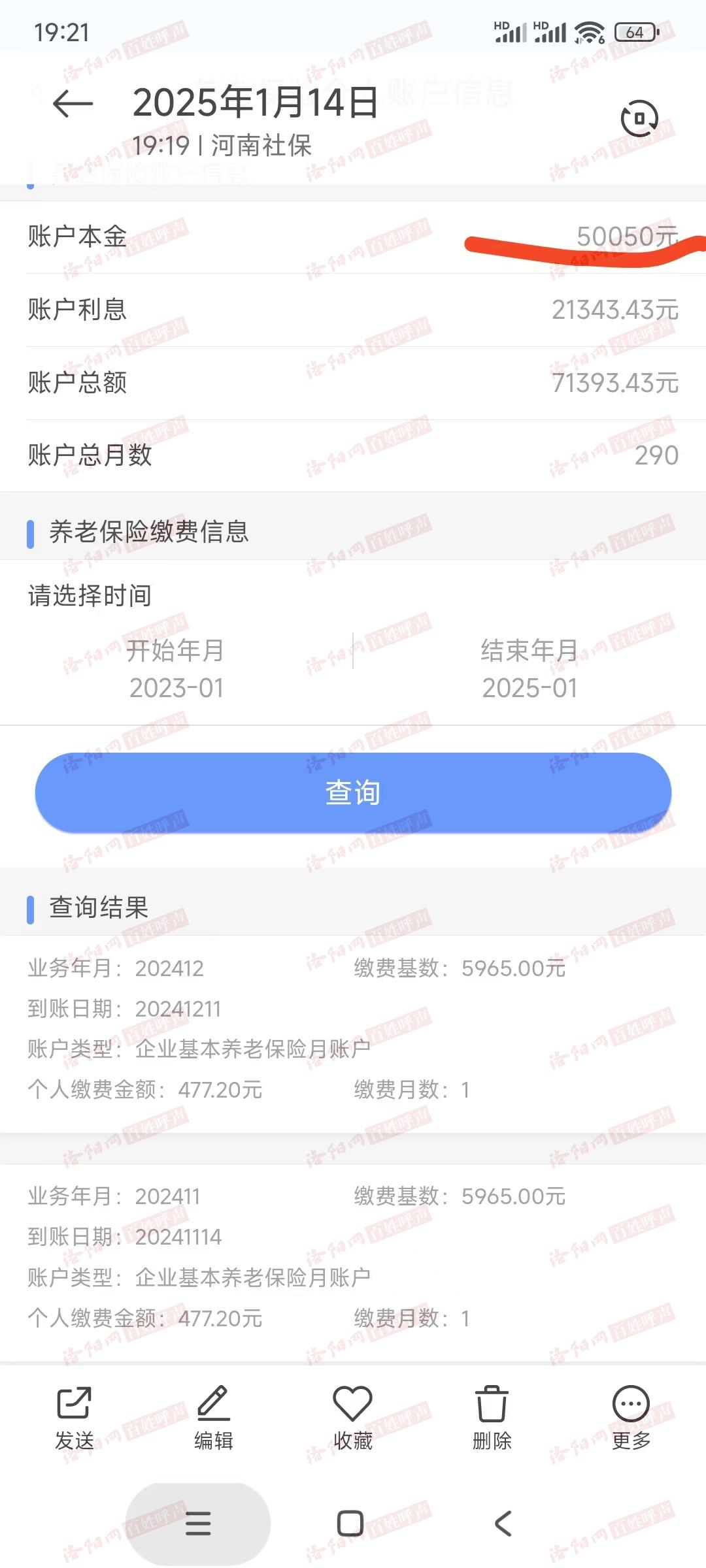
Task: Go back using the top-left arrow
Action: tap(73, 104)
